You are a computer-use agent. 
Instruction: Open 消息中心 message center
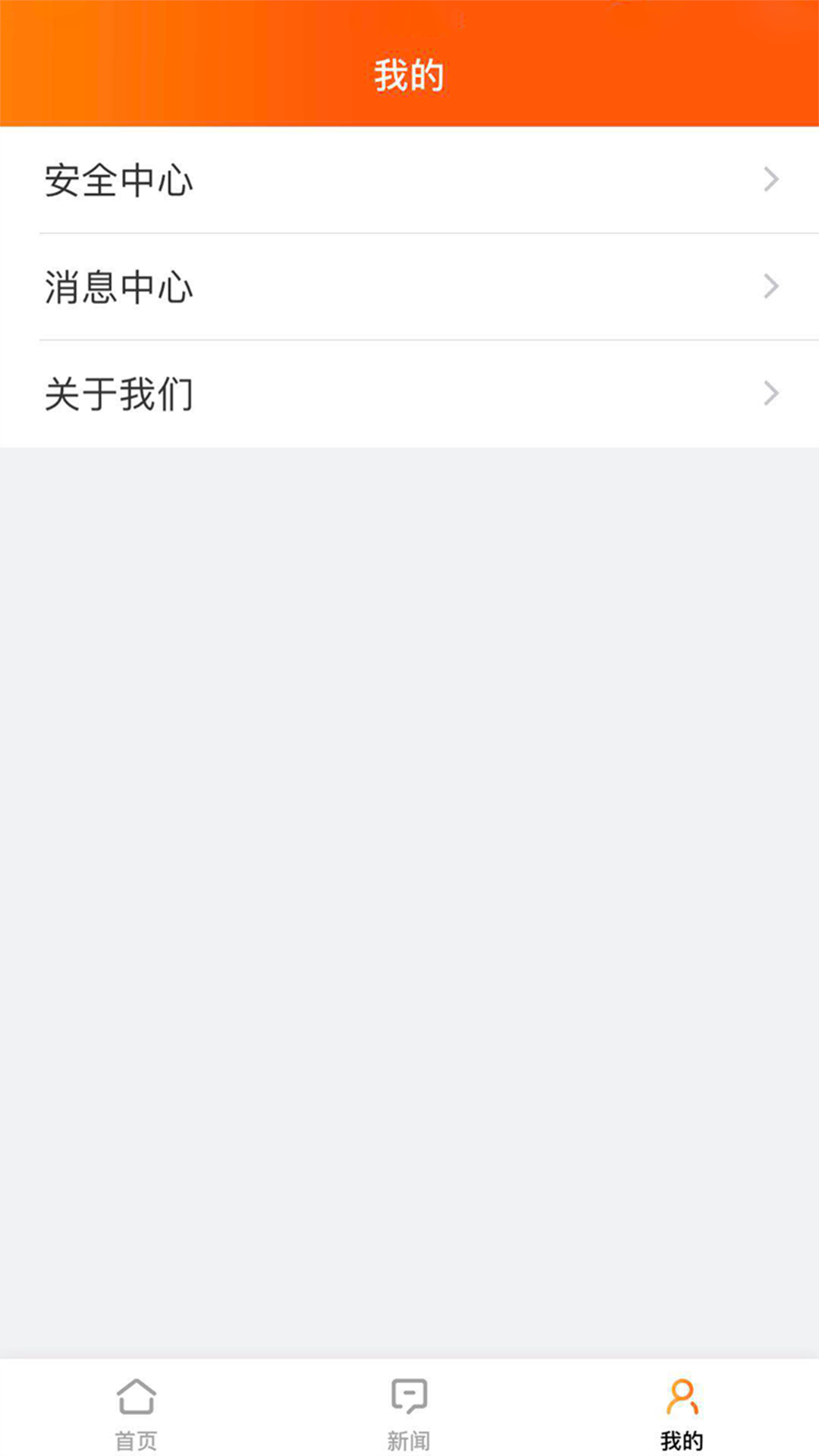pos(409,287)
